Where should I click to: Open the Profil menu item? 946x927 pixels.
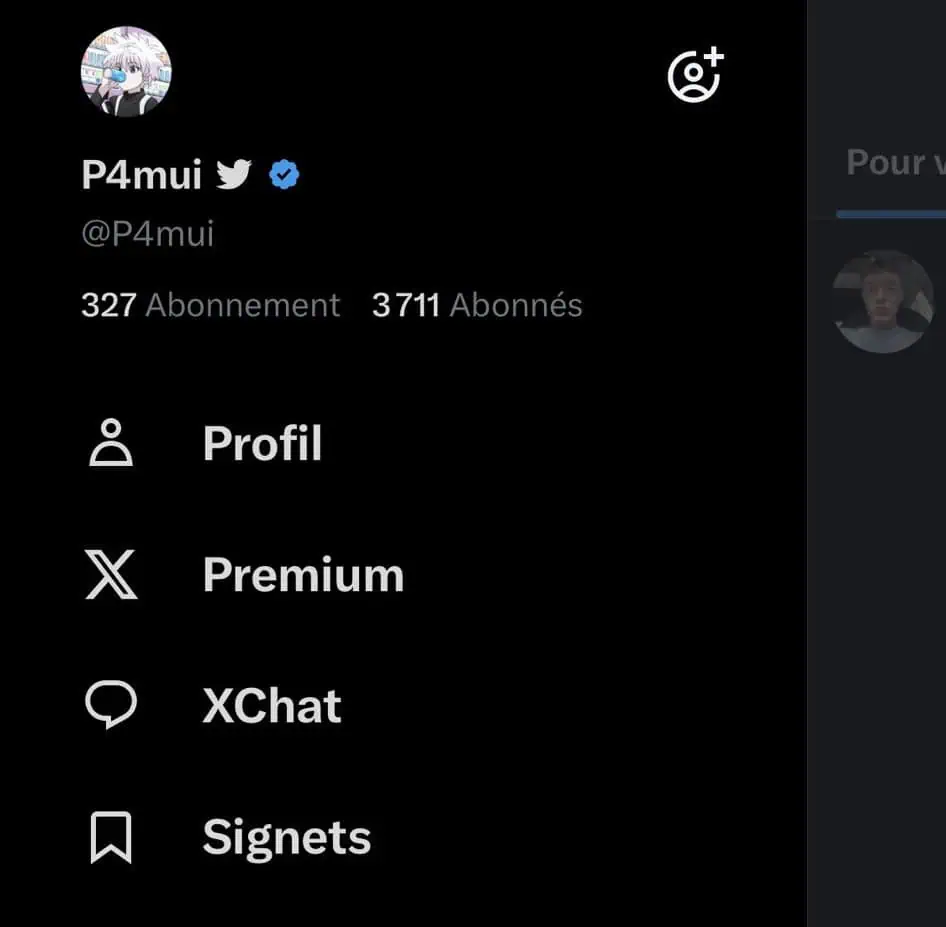pos(261,444)
